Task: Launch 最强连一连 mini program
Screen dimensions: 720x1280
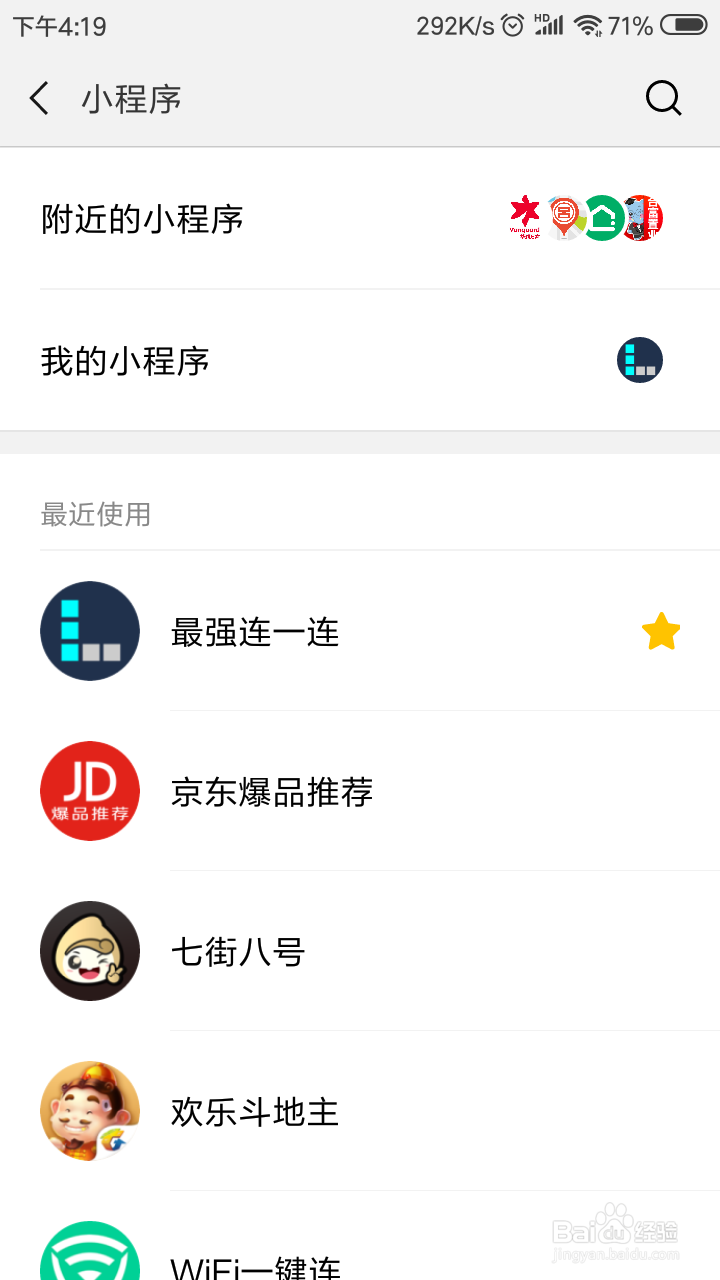Action: pos(360,631)
